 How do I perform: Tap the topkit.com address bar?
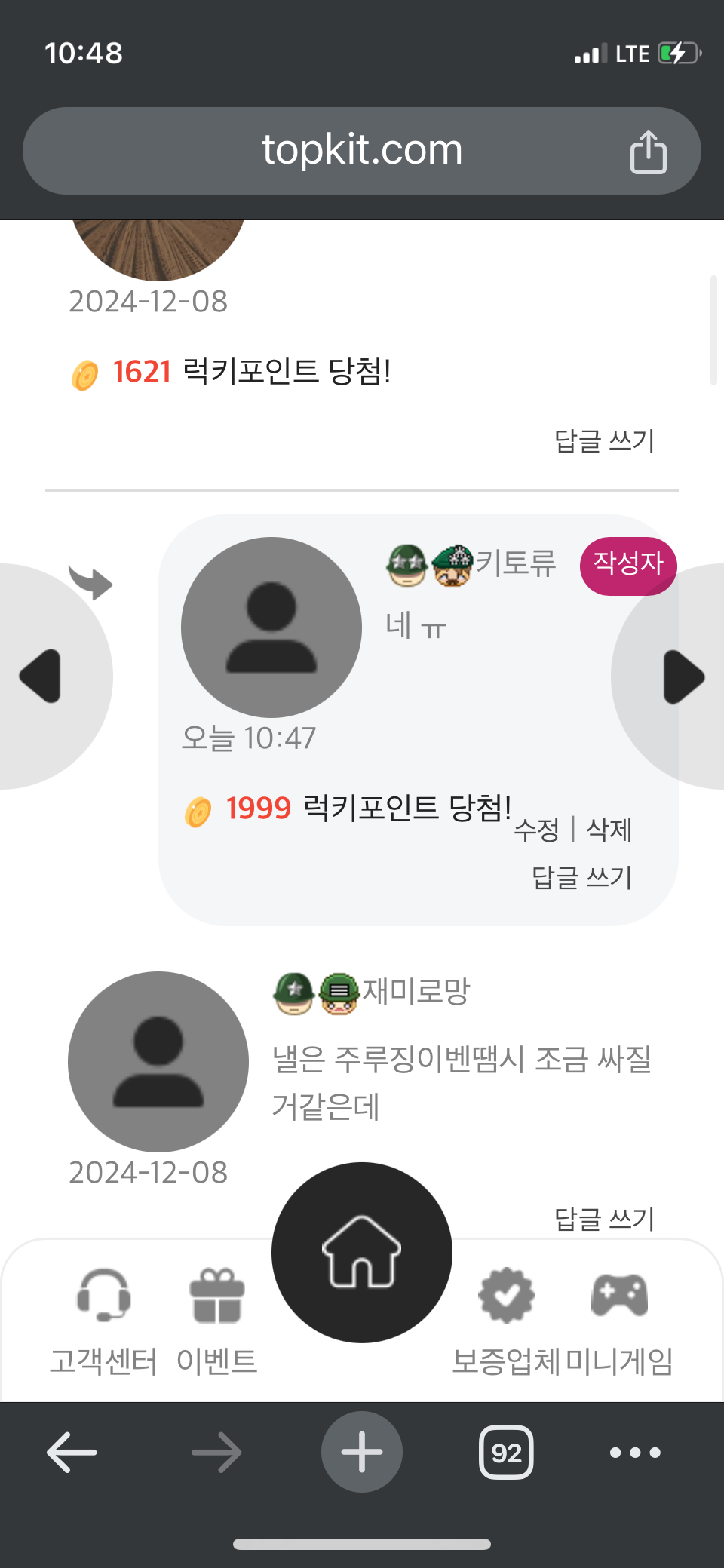tap(362, 151)
